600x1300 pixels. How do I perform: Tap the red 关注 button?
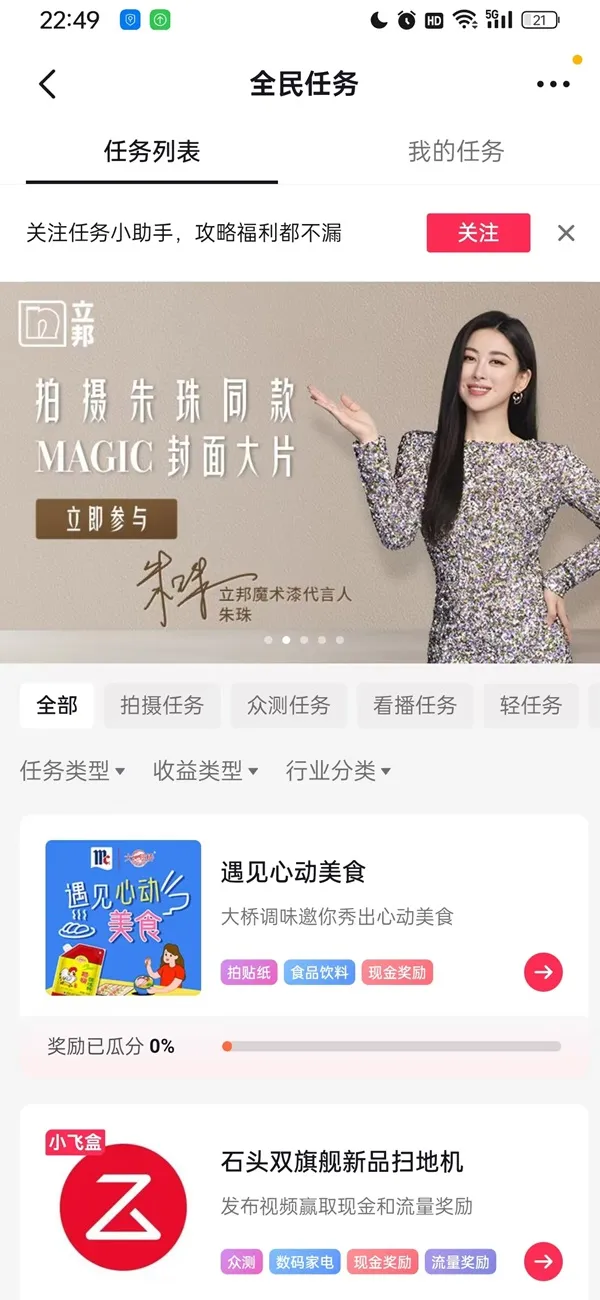(478, 233)
